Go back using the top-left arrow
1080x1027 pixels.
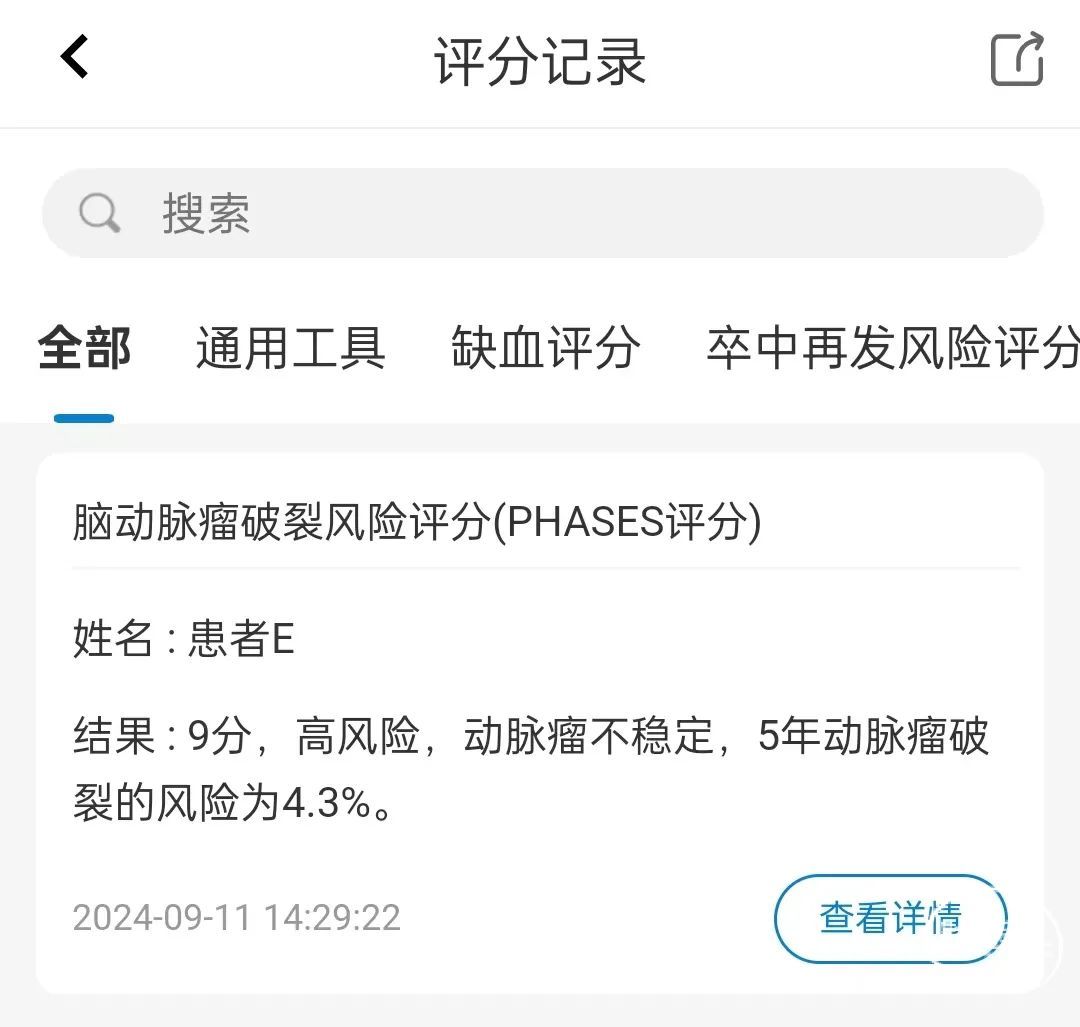(75, 57)
